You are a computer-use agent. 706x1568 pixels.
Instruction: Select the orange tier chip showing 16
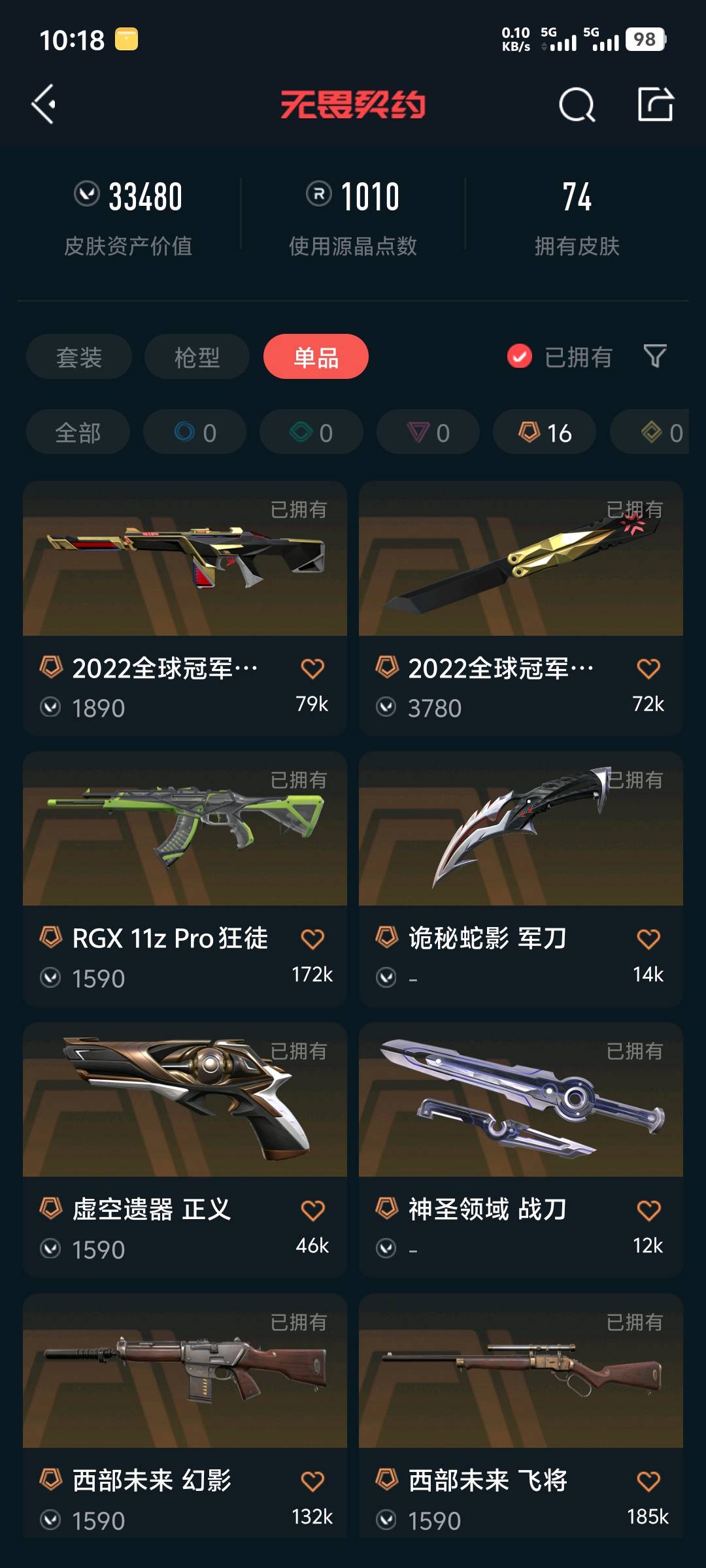[x=545, y=433]
